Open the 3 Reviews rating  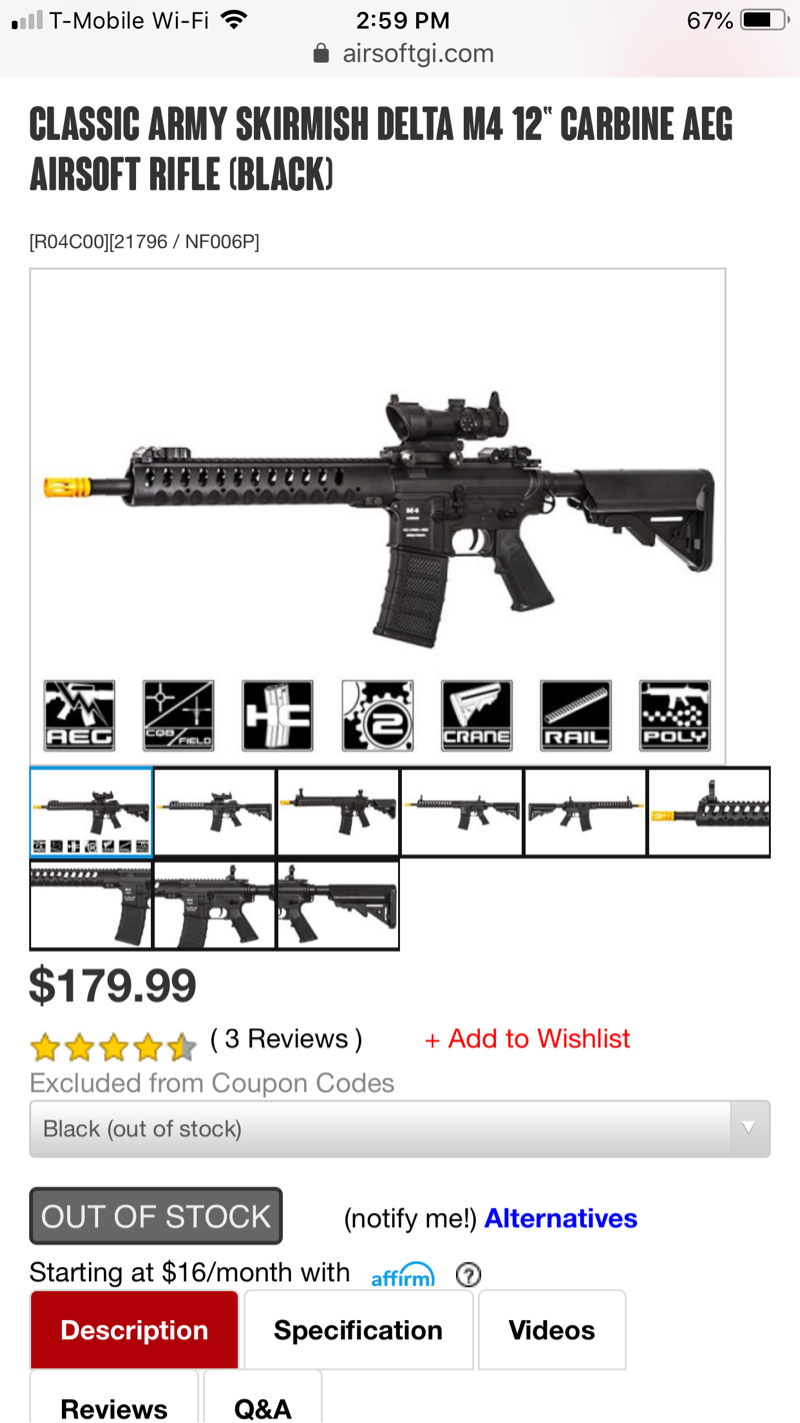click(x=285, y=1039)
